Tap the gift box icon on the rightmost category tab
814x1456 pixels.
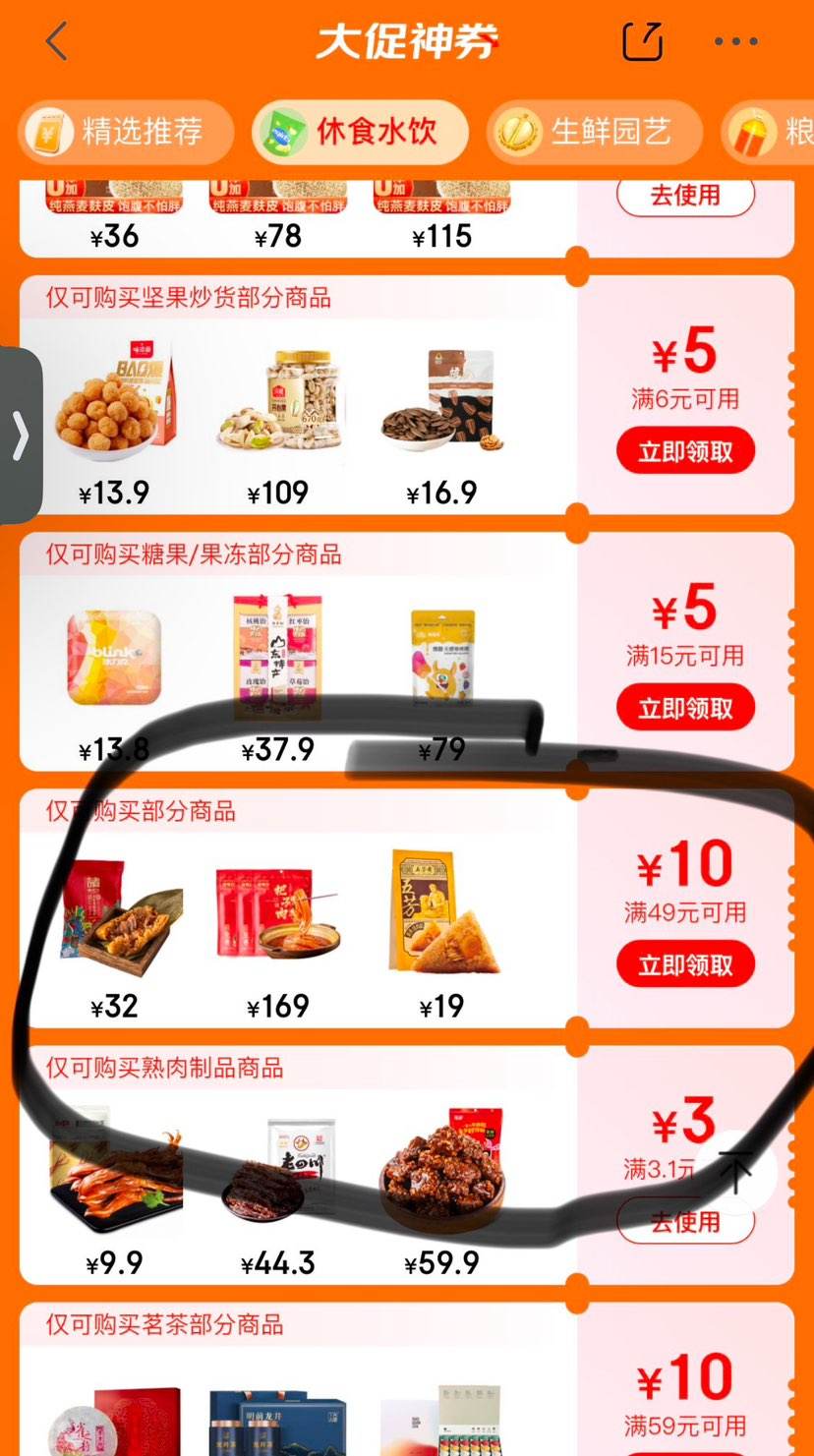point(751,131)
